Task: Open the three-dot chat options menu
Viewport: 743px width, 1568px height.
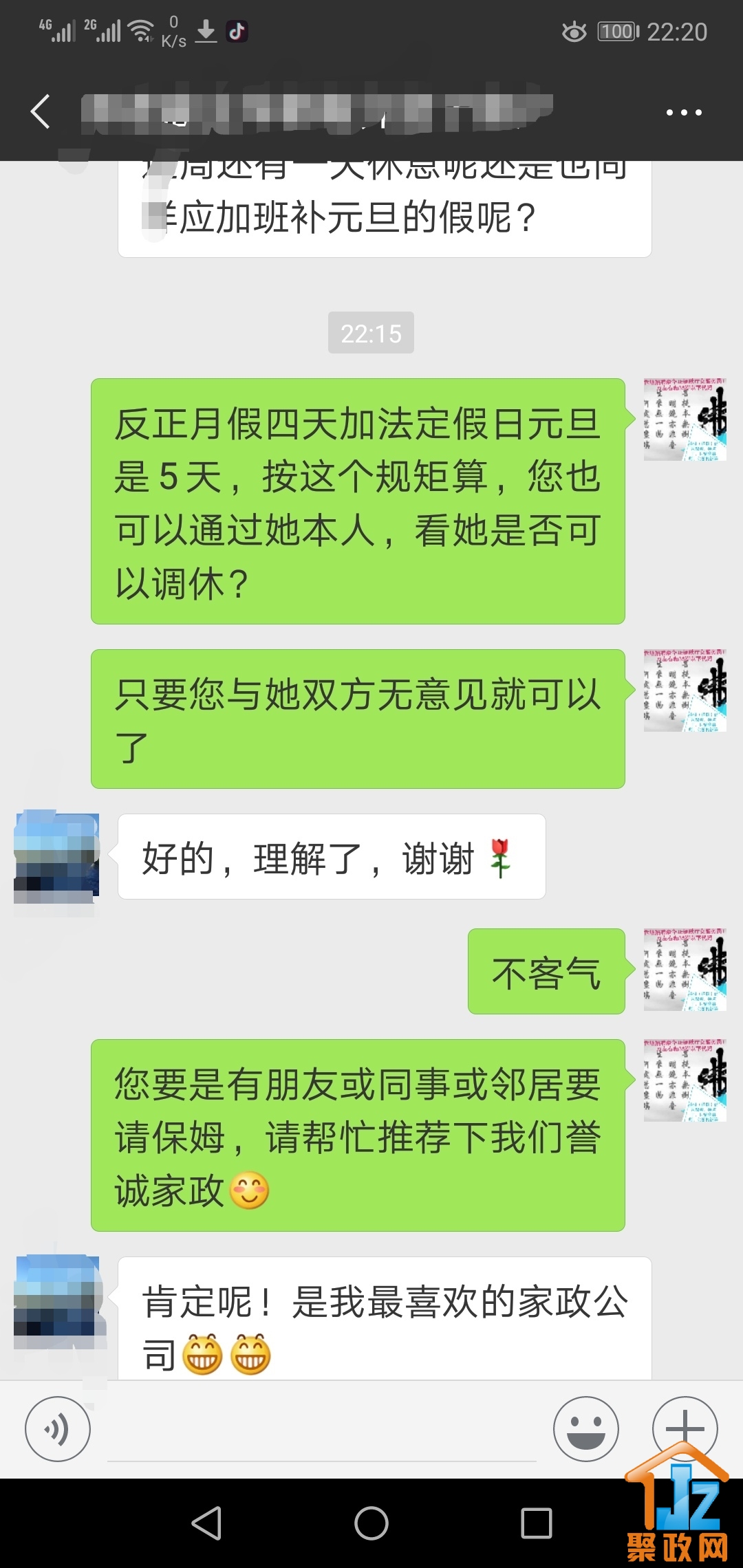Action: 684,112
